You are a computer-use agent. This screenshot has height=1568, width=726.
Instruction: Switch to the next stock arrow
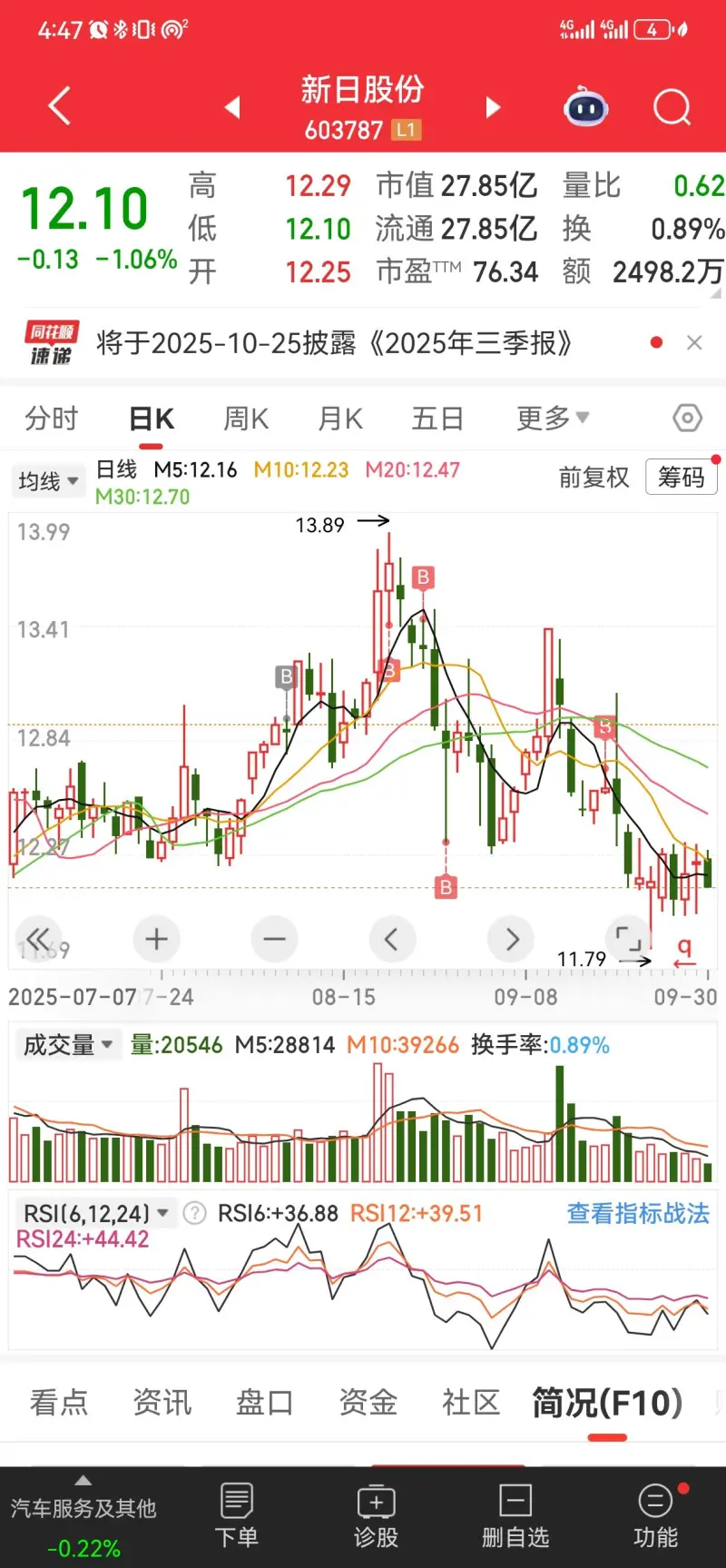(493, 108)
